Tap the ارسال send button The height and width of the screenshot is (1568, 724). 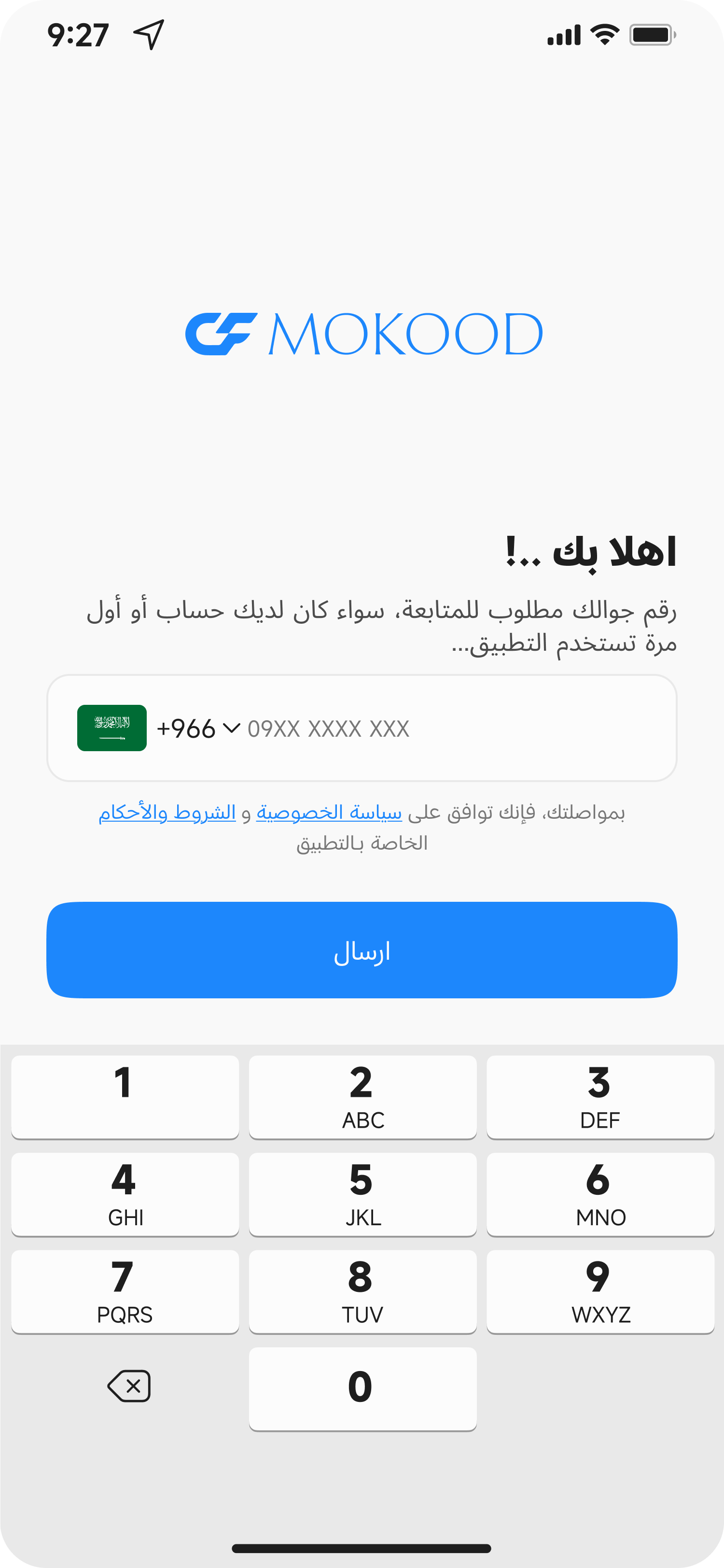pos(362,950)
